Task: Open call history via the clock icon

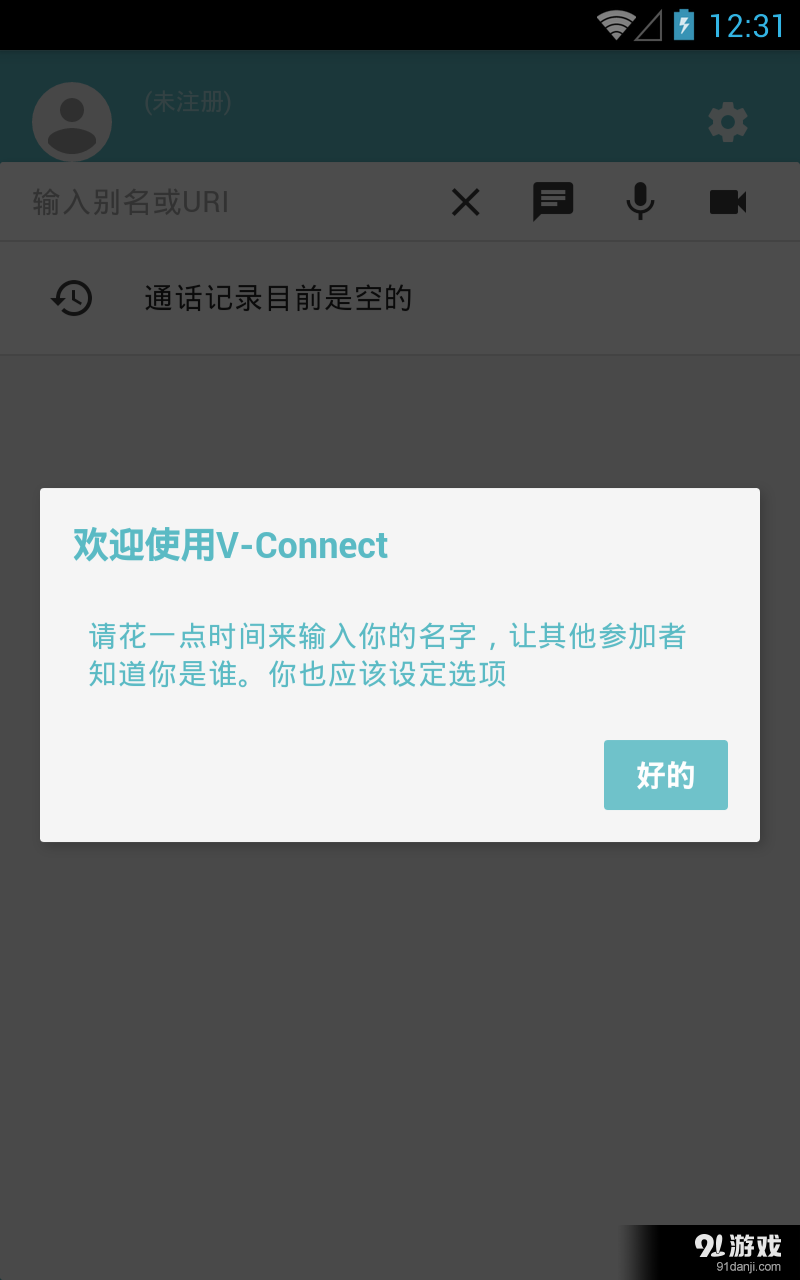Action: [70, 297]
